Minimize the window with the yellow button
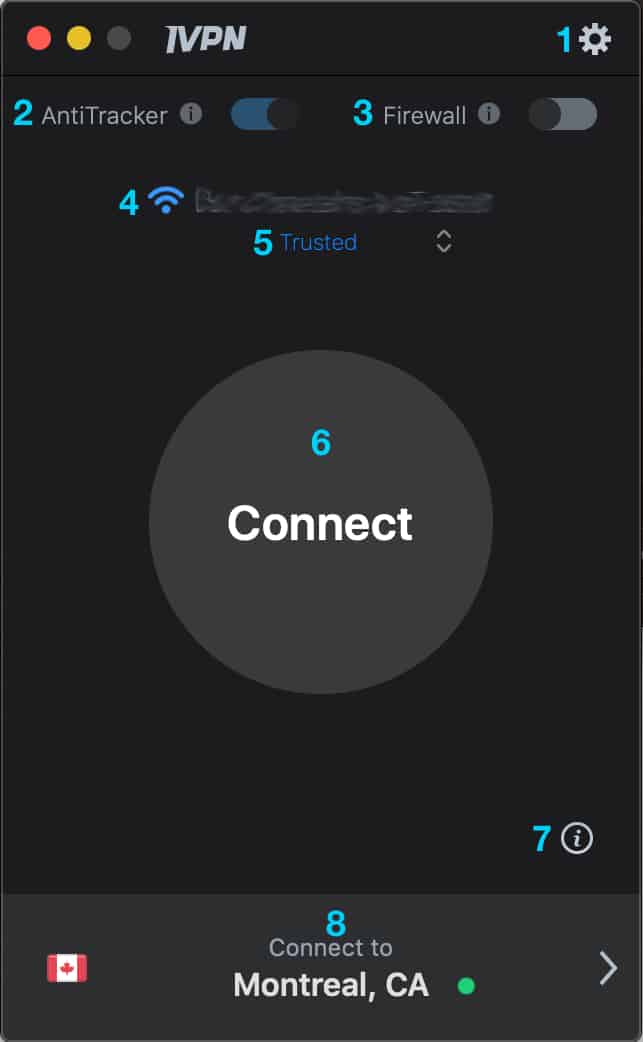The image size is (643, 1042). click(79, 39)
